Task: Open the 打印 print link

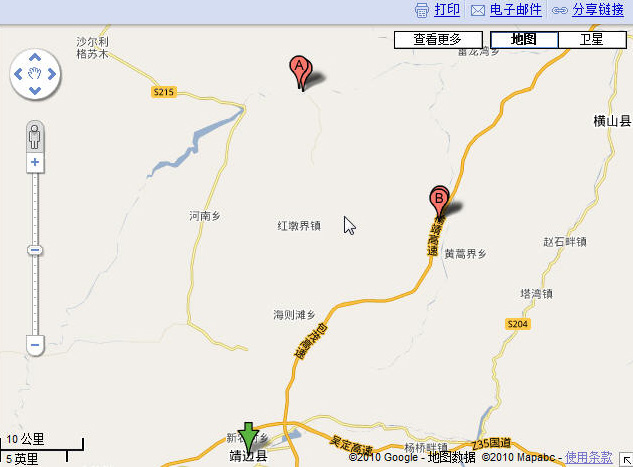Action: tap(447, 10)
